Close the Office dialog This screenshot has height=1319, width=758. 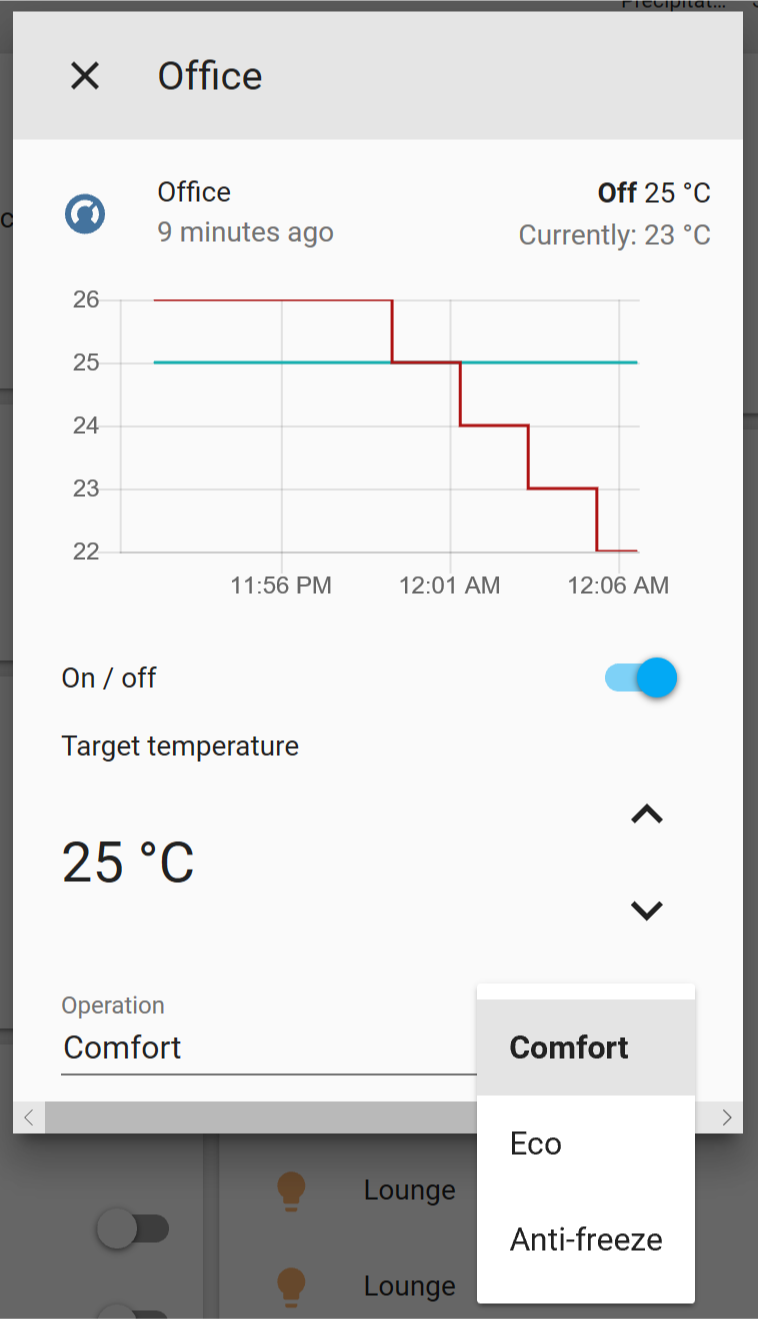click(85, 75)
